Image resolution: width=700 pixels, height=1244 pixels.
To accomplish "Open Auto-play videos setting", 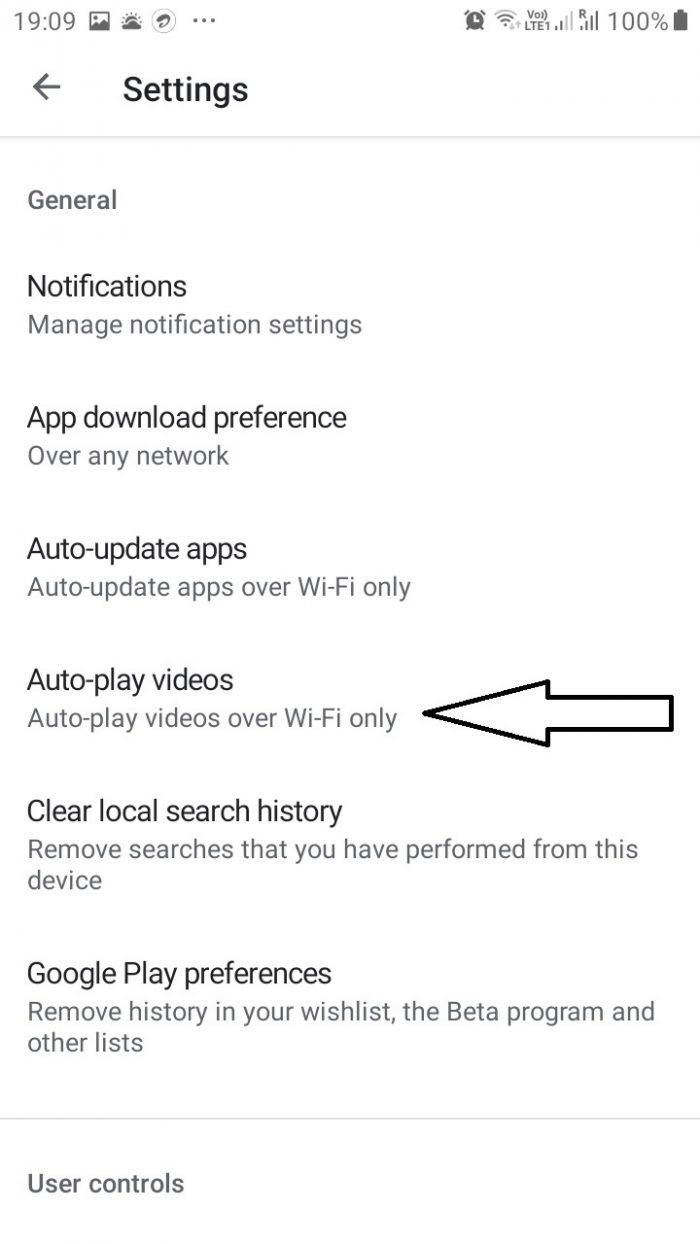I will click(x=212, y=698).
